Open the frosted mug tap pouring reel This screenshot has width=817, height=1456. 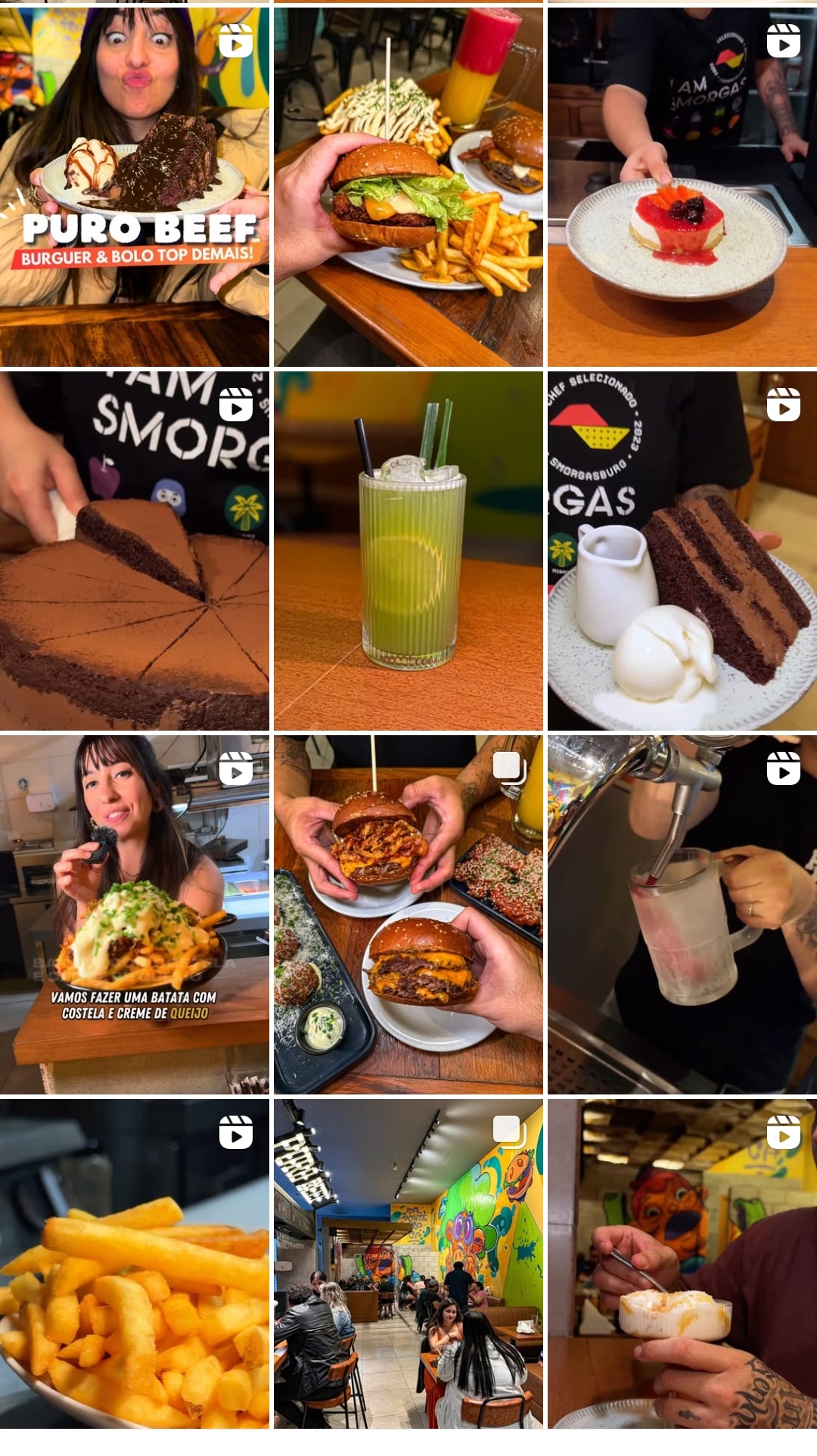pyautogui.click(x=682, y=914)
